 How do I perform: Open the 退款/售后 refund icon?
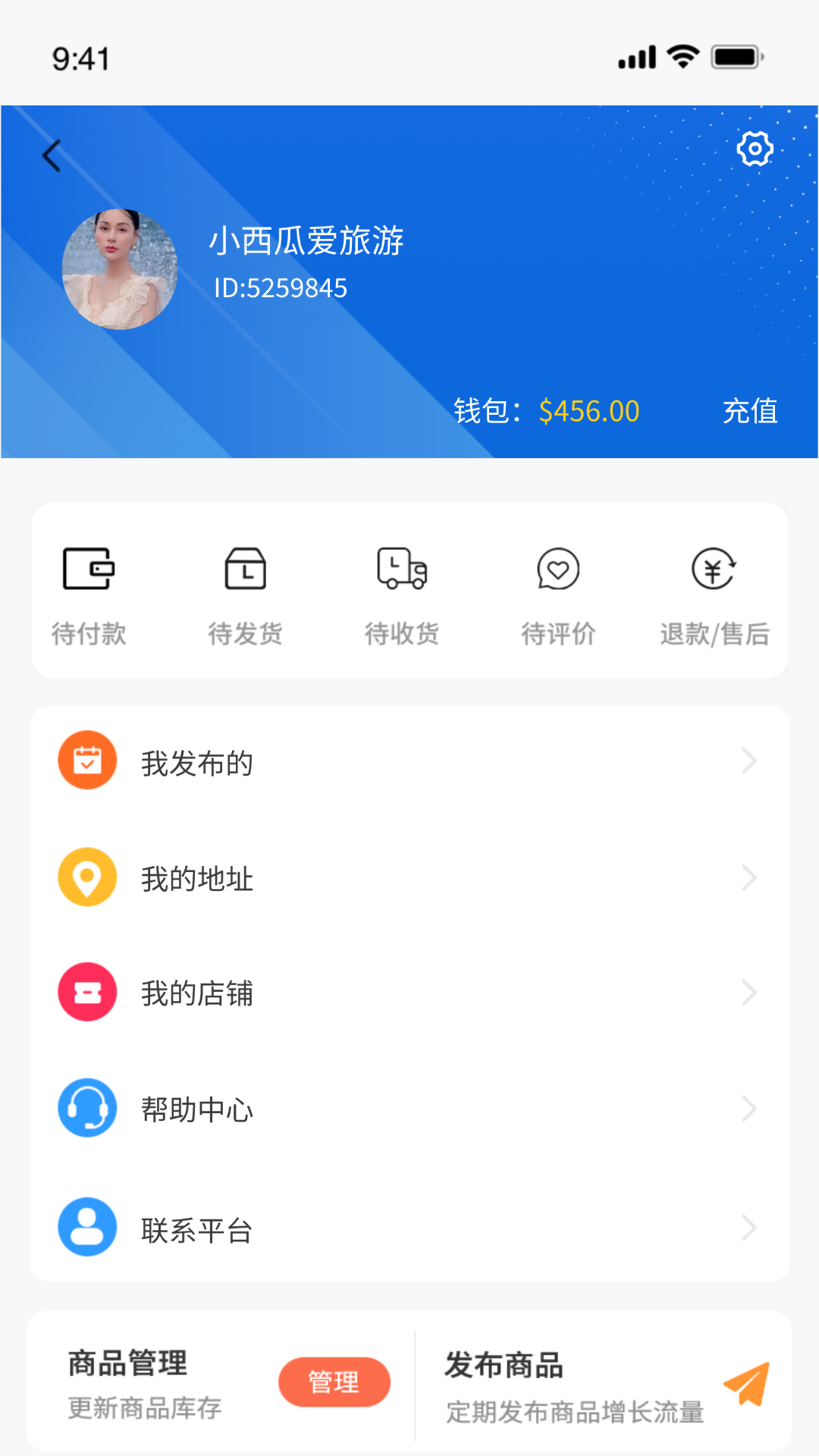[714, 570]
